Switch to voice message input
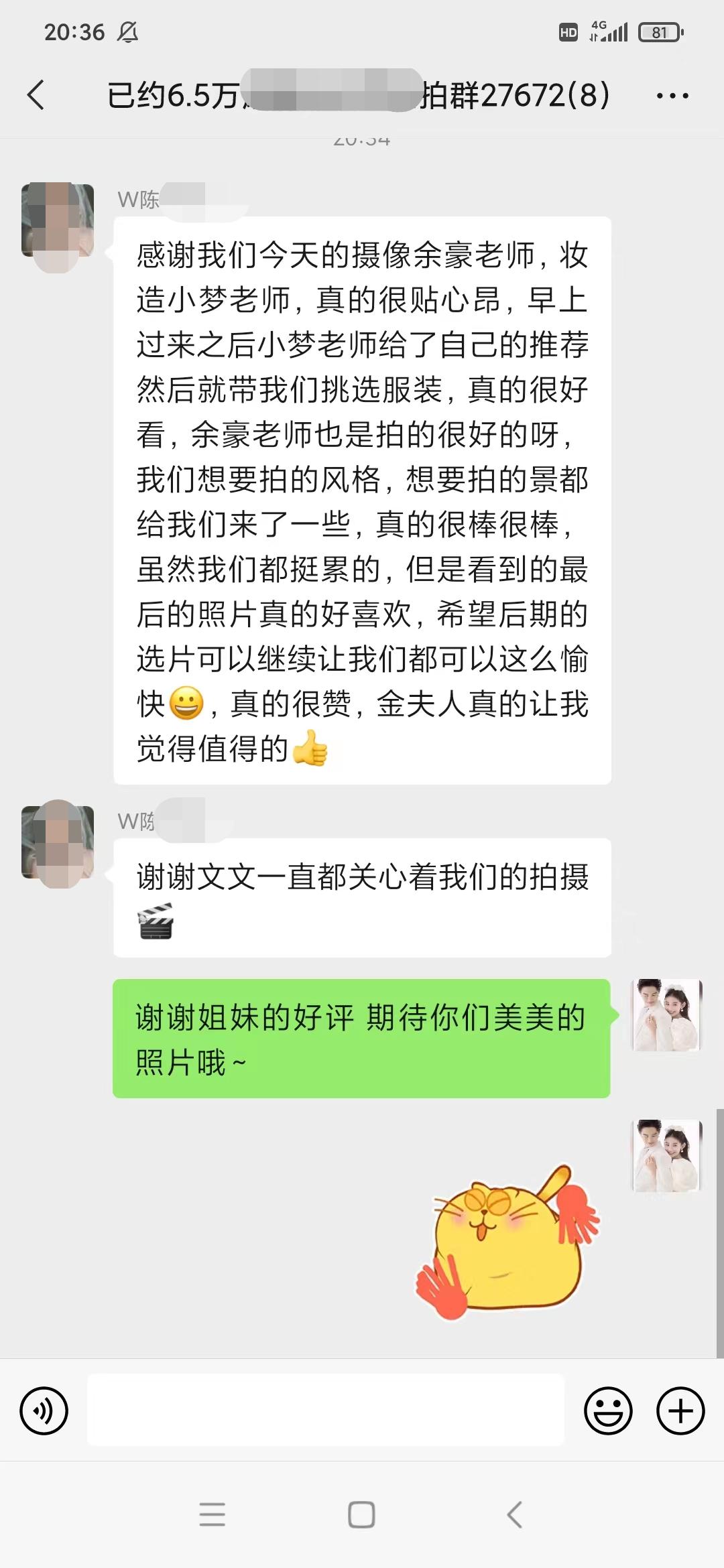The width and height of the screenshot is (724, 1568). point(44,1411)
